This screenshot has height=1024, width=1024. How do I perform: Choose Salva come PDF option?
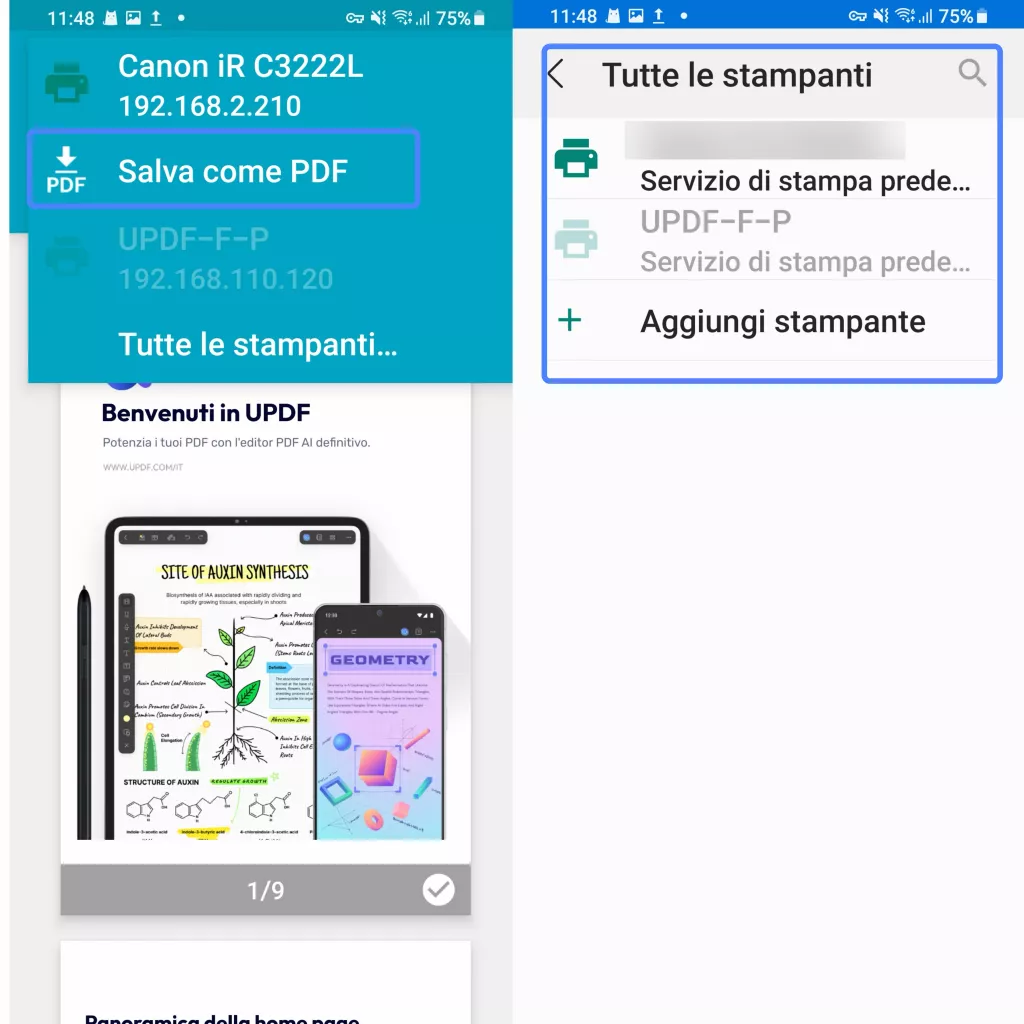(232, 171)
